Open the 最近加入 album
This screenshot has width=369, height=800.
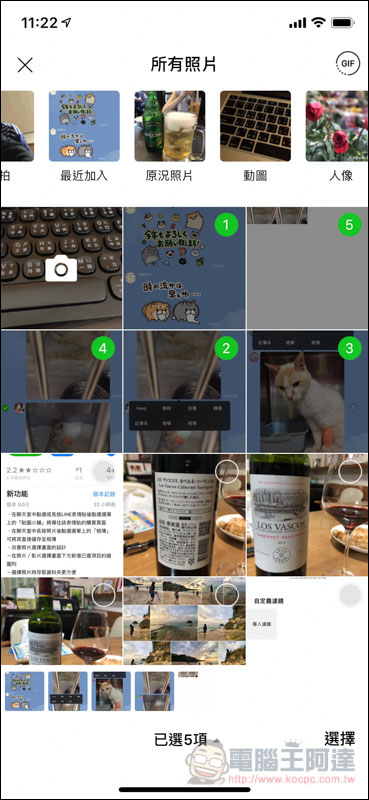(84, 136)
